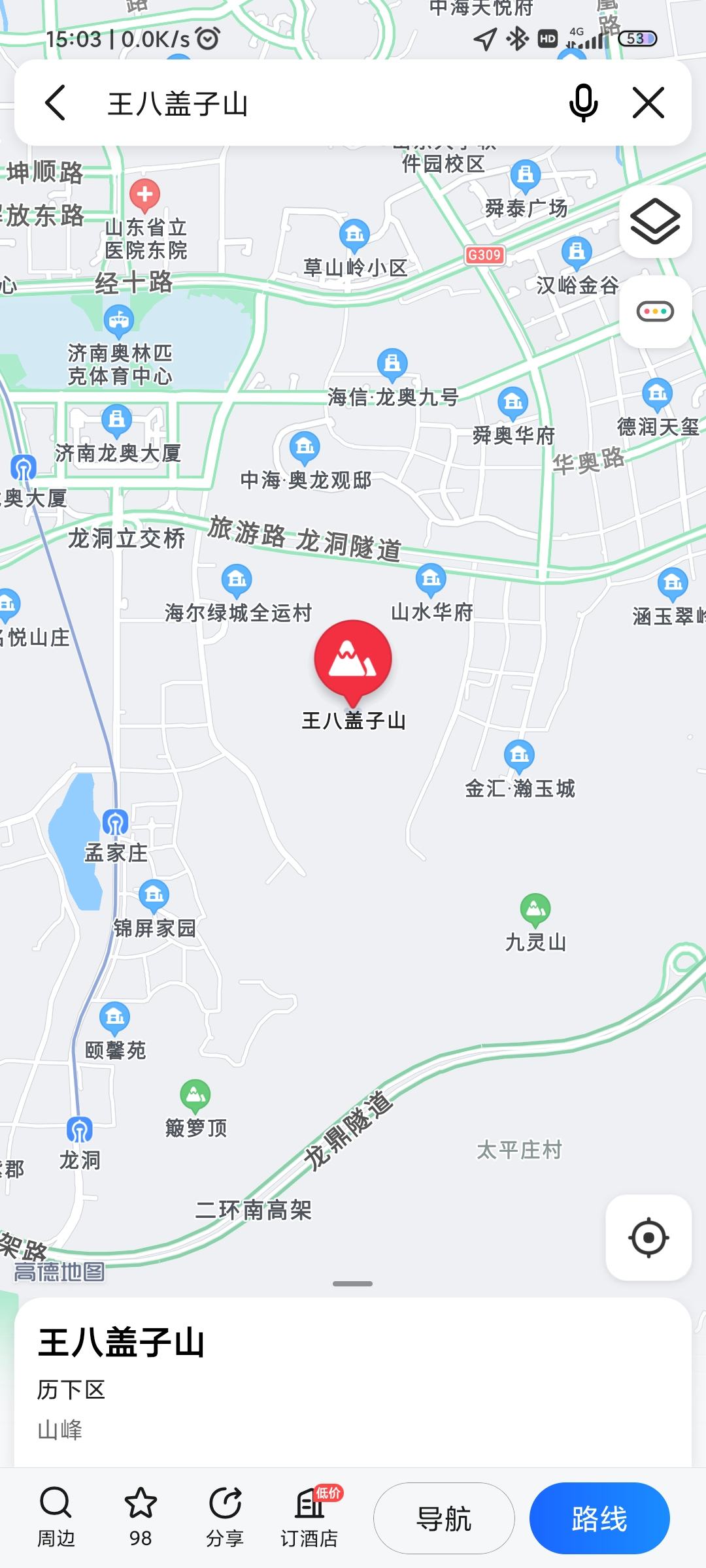Start voice search with the microphone

pyautogui.click(x=583, y=103)
